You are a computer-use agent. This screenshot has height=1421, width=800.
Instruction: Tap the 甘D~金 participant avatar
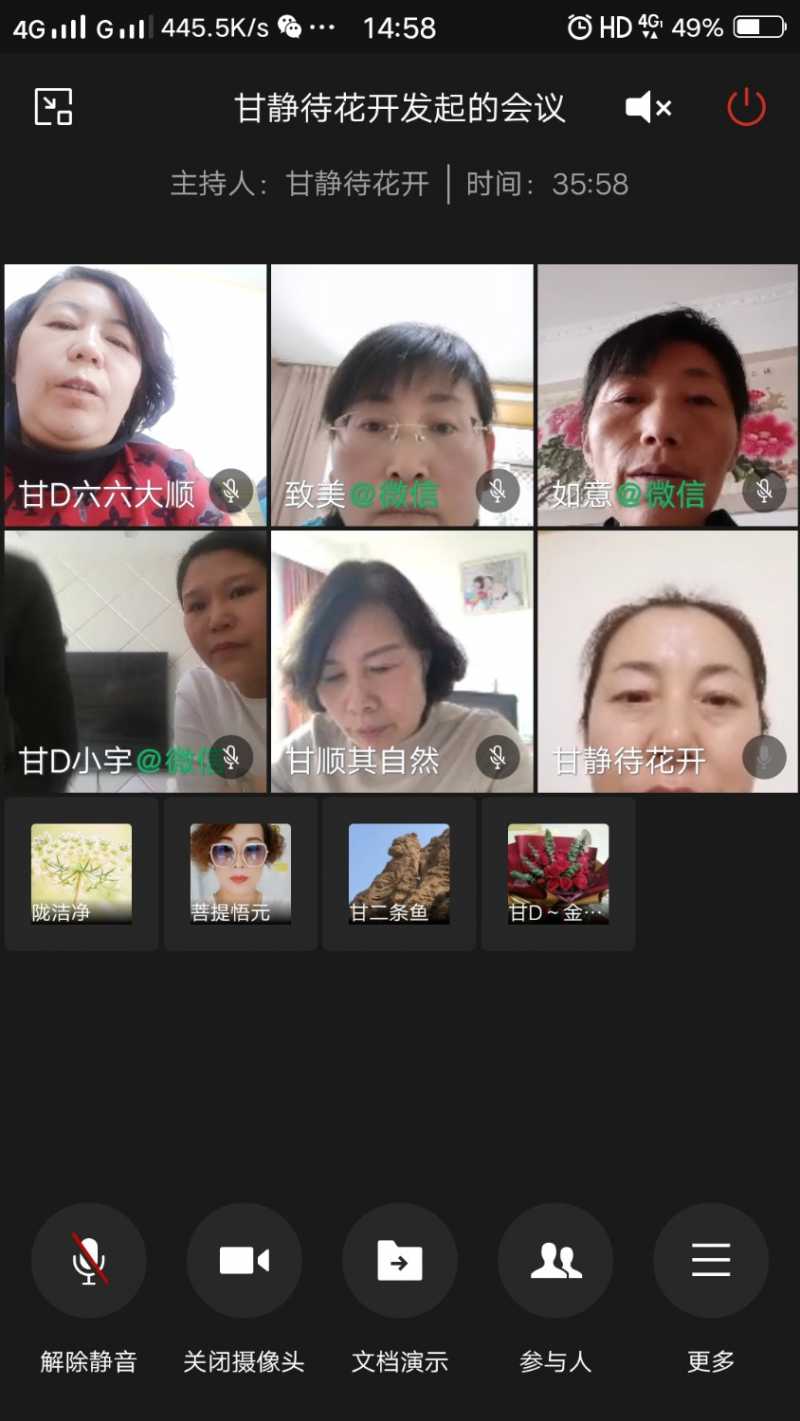point(558,873)
